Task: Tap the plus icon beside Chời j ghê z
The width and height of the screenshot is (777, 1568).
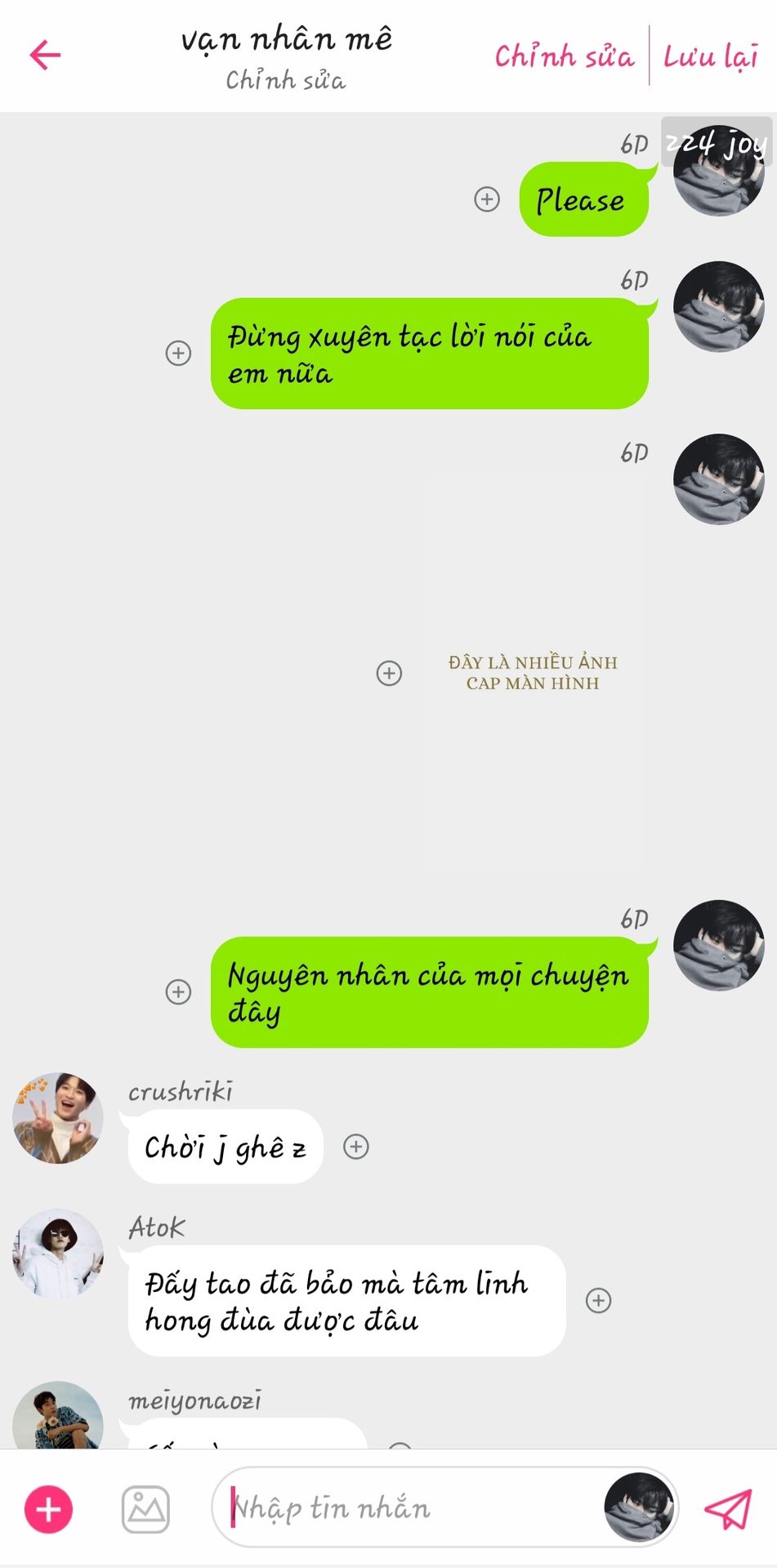Action: tap(356, 1147)
